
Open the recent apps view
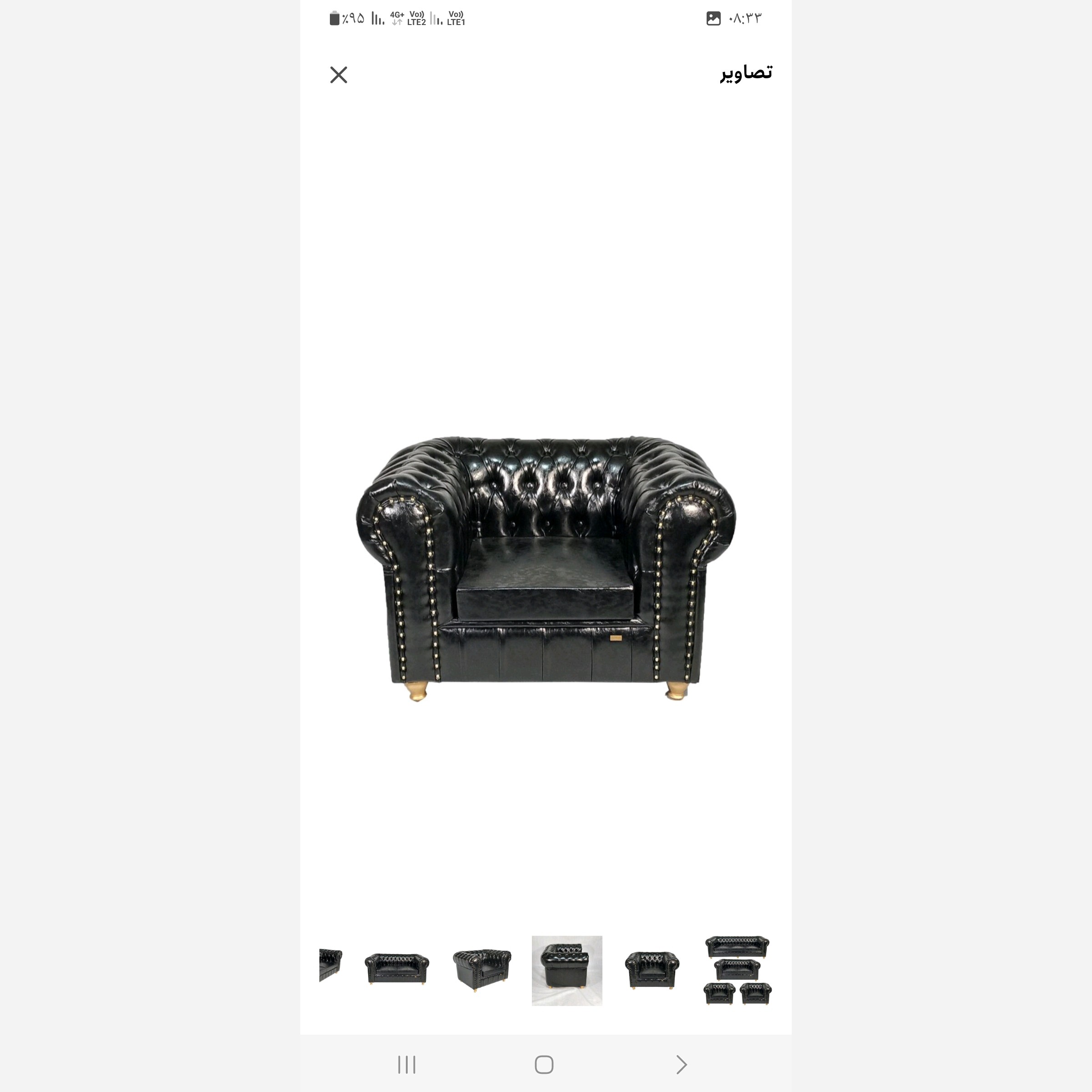coord(407,1065)
